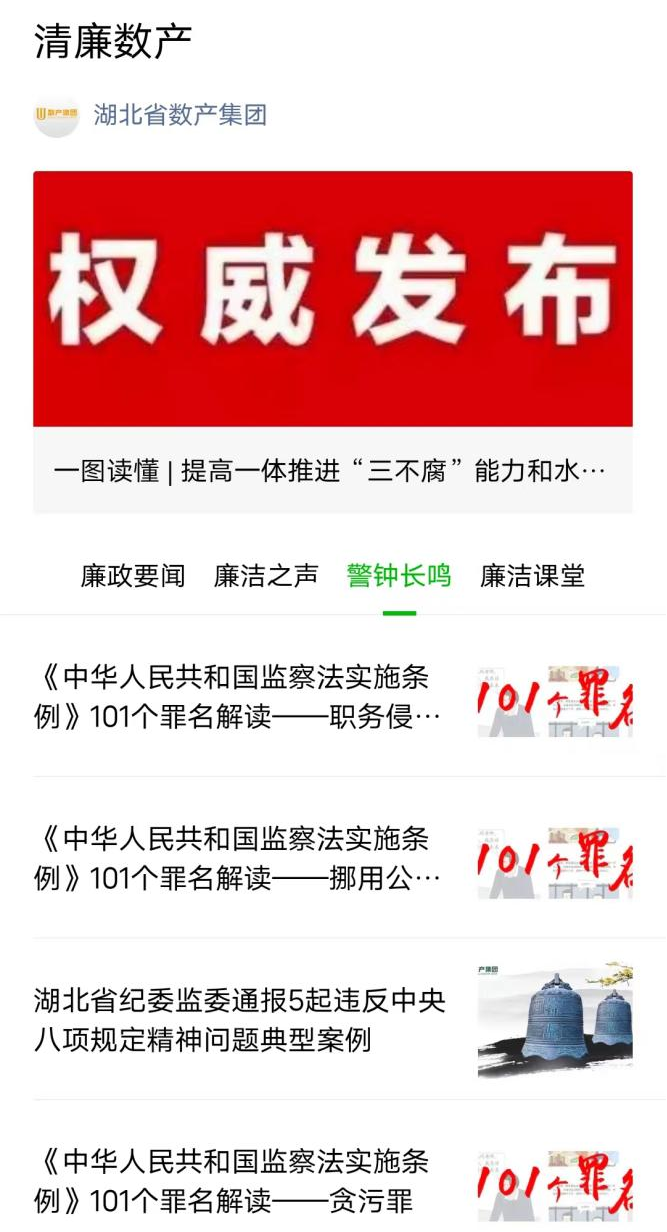Switch to the 廉洁课堂 tab

[532, 576]
